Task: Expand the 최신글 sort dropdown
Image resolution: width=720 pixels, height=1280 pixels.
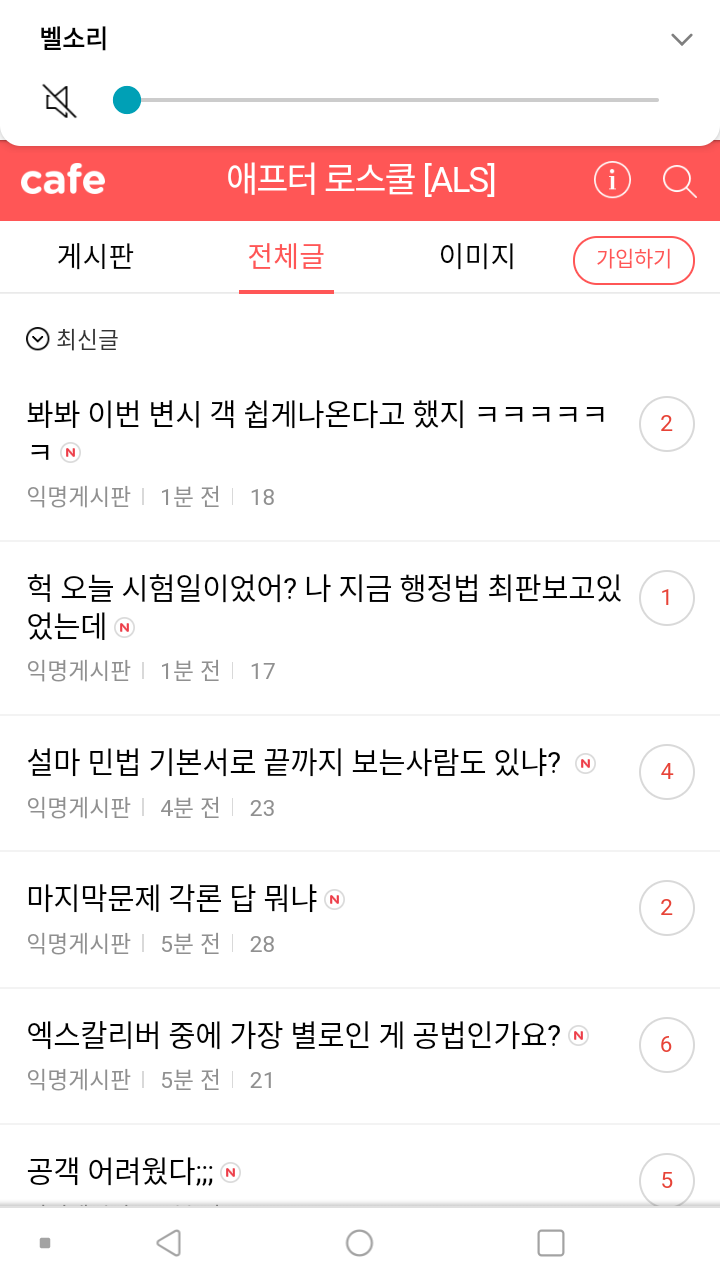Action: click(x=72, y=340)
